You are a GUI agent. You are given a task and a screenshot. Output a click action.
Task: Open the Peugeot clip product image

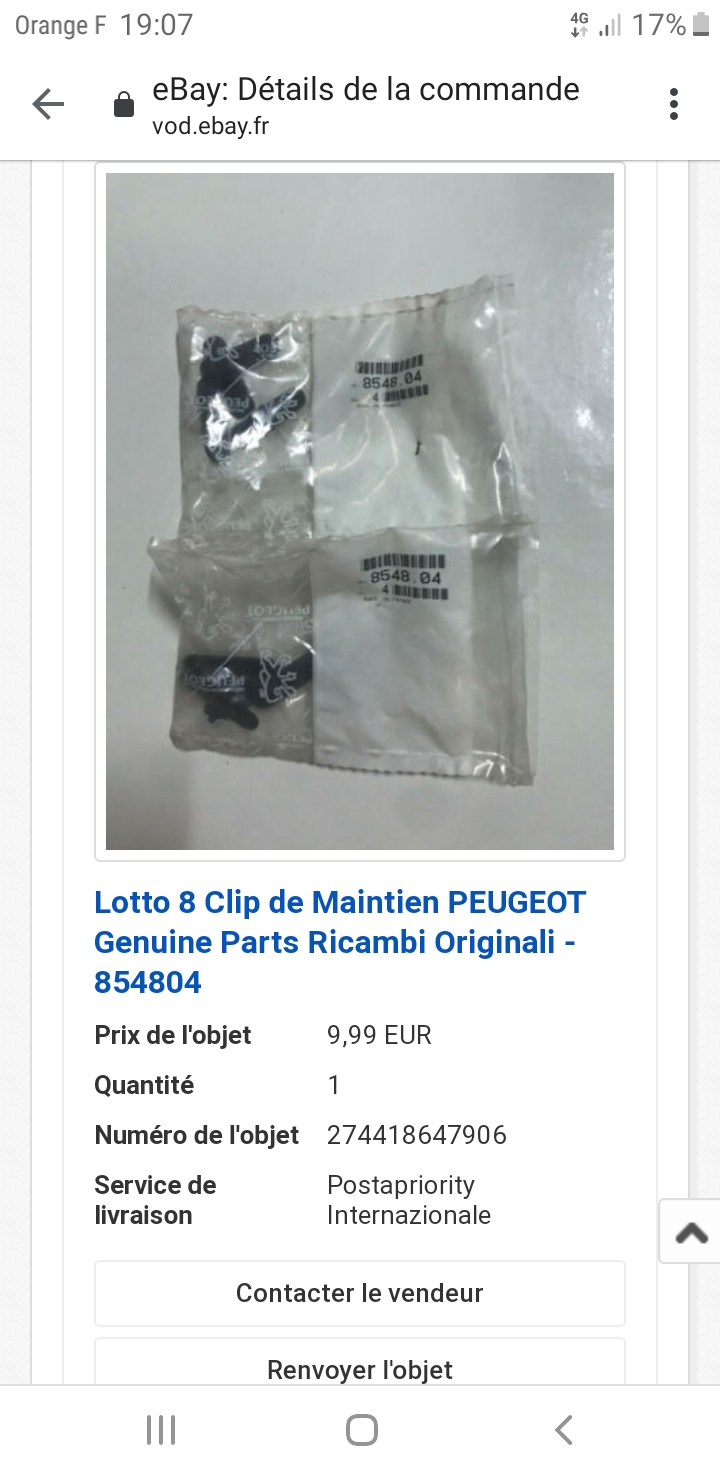360,511
